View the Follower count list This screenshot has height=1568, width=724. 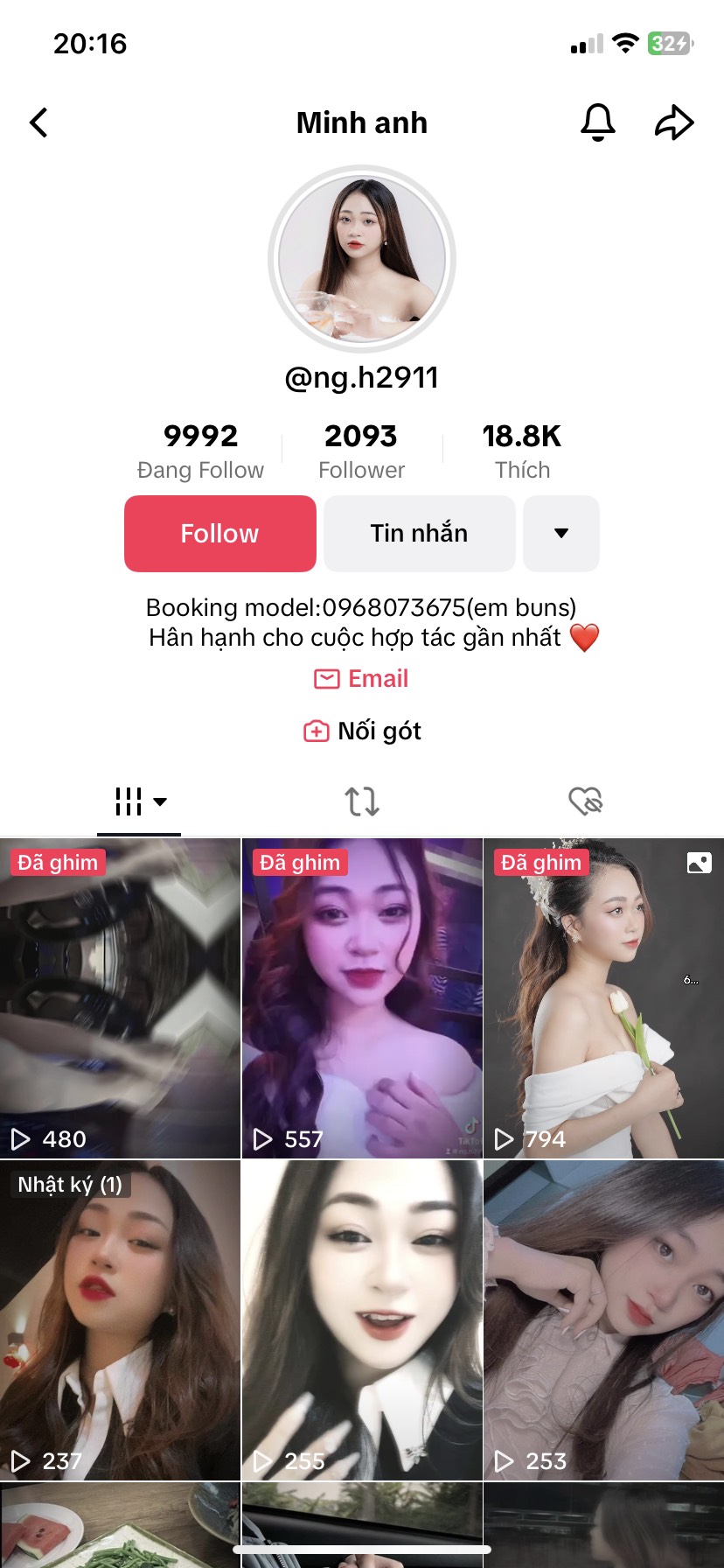click(360, 450)
